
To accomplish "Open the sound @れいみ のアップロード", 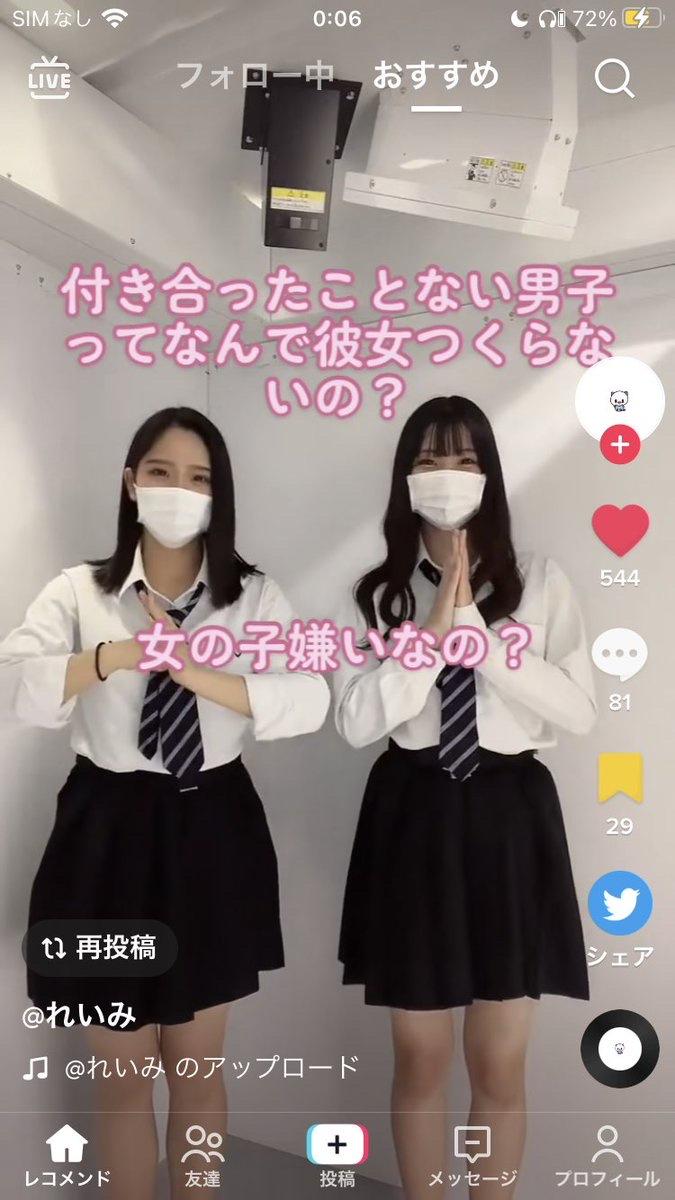I will [x=211, y=1068].
